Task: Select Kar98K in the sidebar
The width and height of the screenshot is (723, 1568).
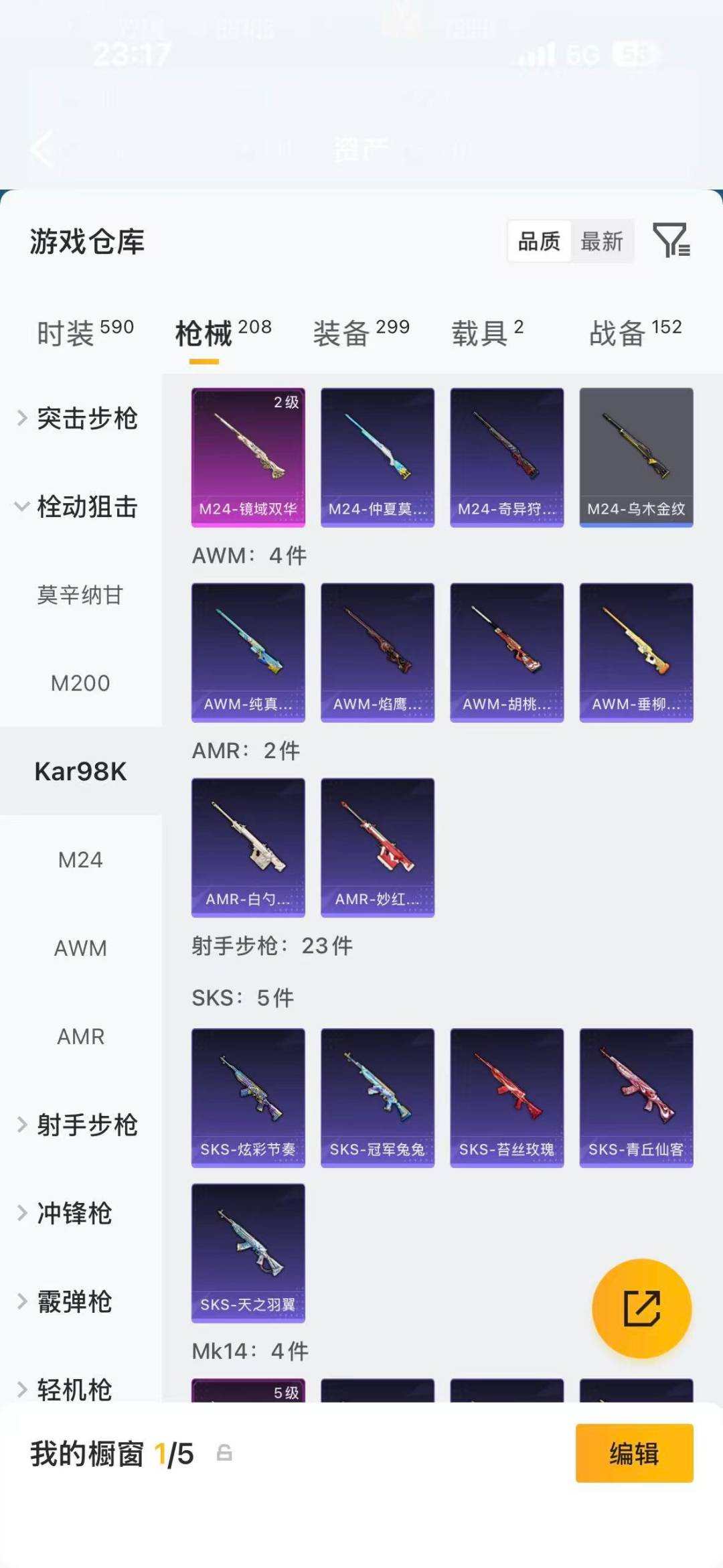Action: (x=82, y=771)
